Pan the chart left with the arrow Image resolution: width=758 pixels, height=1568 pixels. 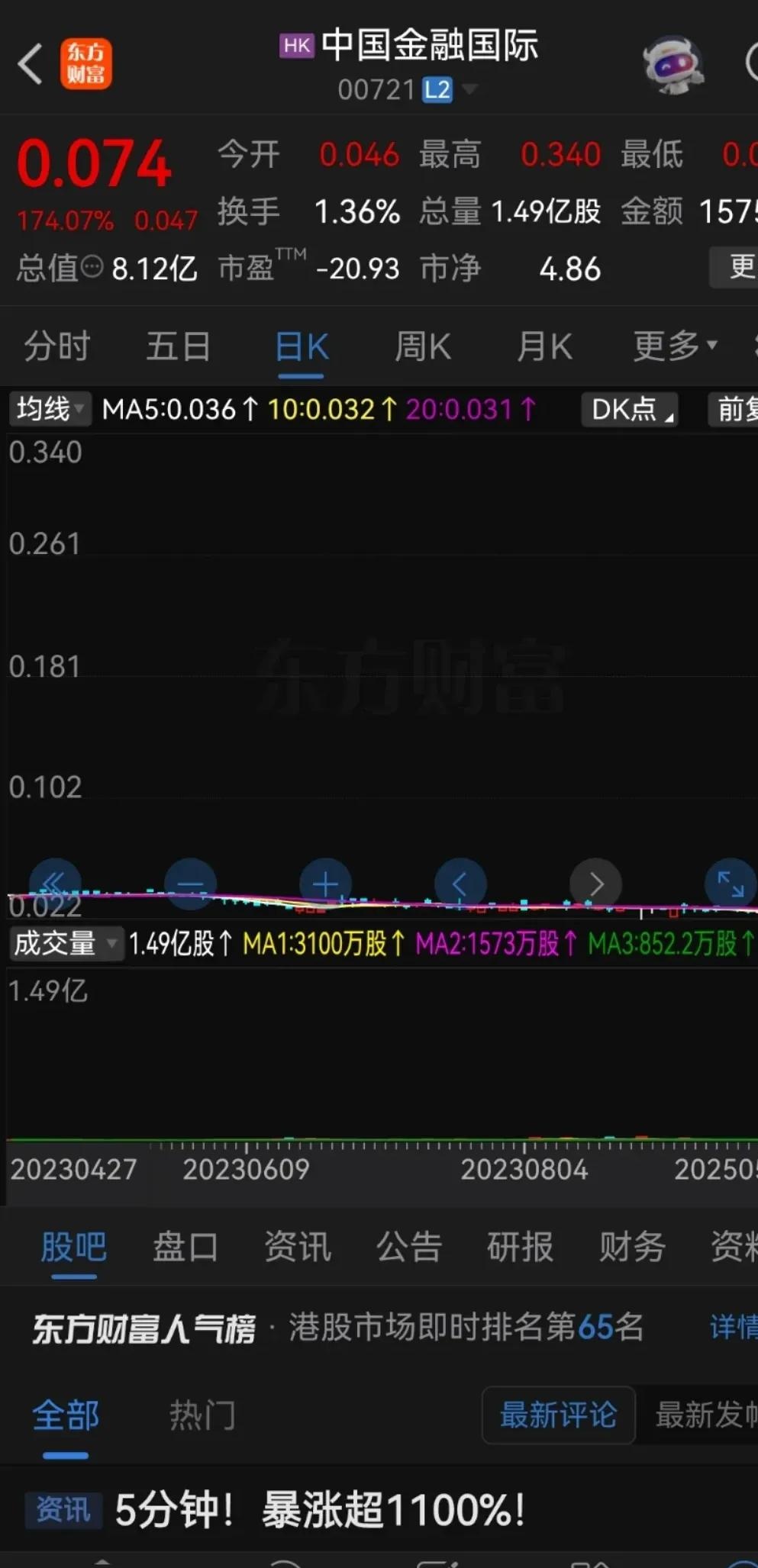(x=461, y=883)
